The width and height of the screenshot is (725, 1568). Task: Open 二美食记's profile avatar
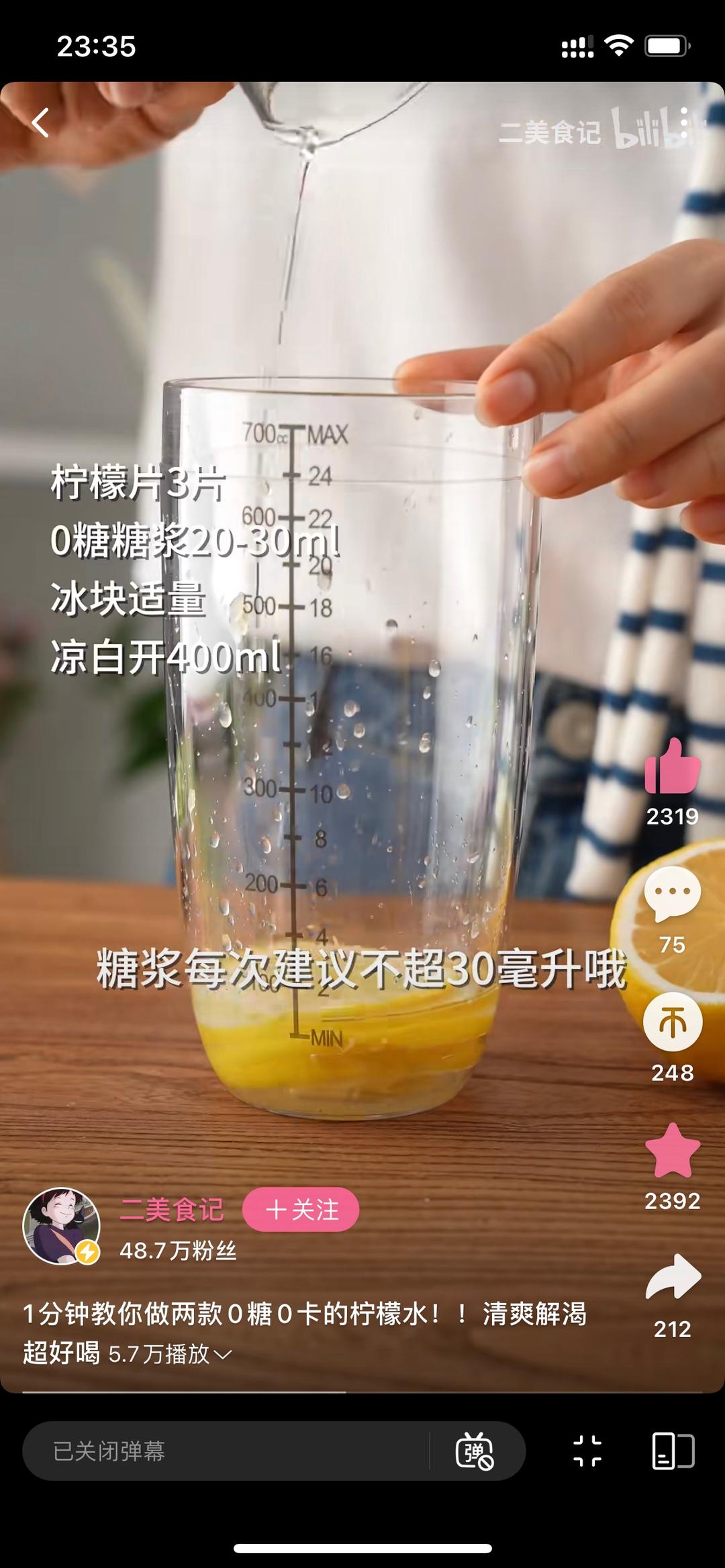click(x=61, y=1226)
